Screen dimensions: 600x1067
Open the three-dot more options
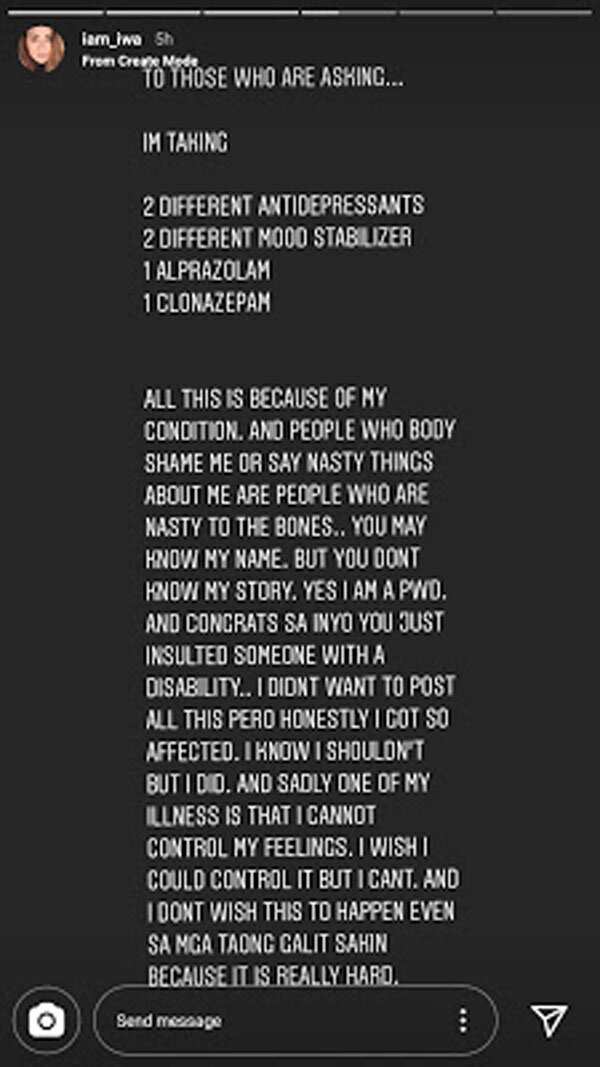pyautogui.click(x=463, y=1020)
